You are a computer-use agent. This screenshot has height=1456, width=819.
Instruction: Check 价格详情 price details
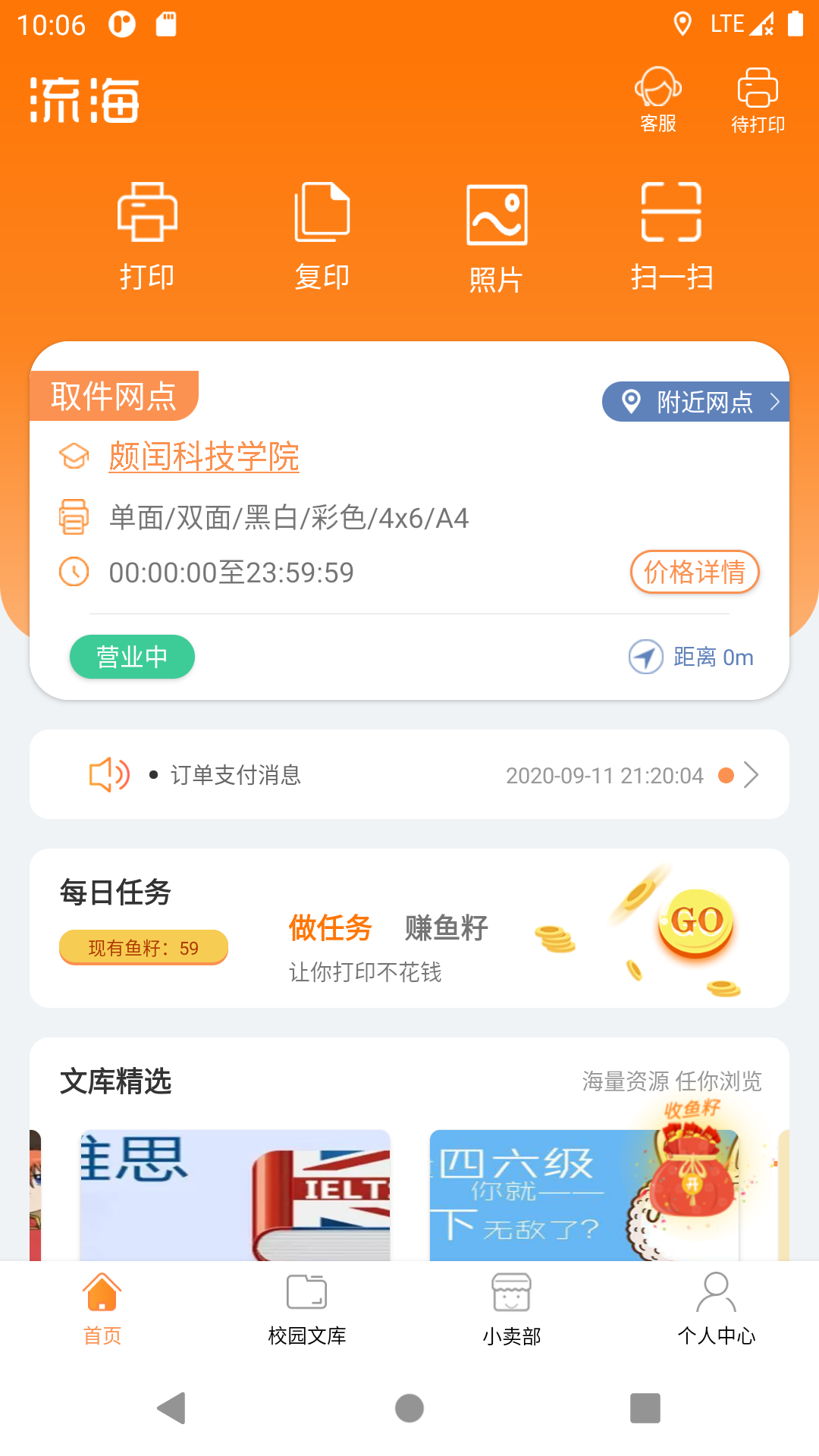pyautogui.click(x=695, y=572)
